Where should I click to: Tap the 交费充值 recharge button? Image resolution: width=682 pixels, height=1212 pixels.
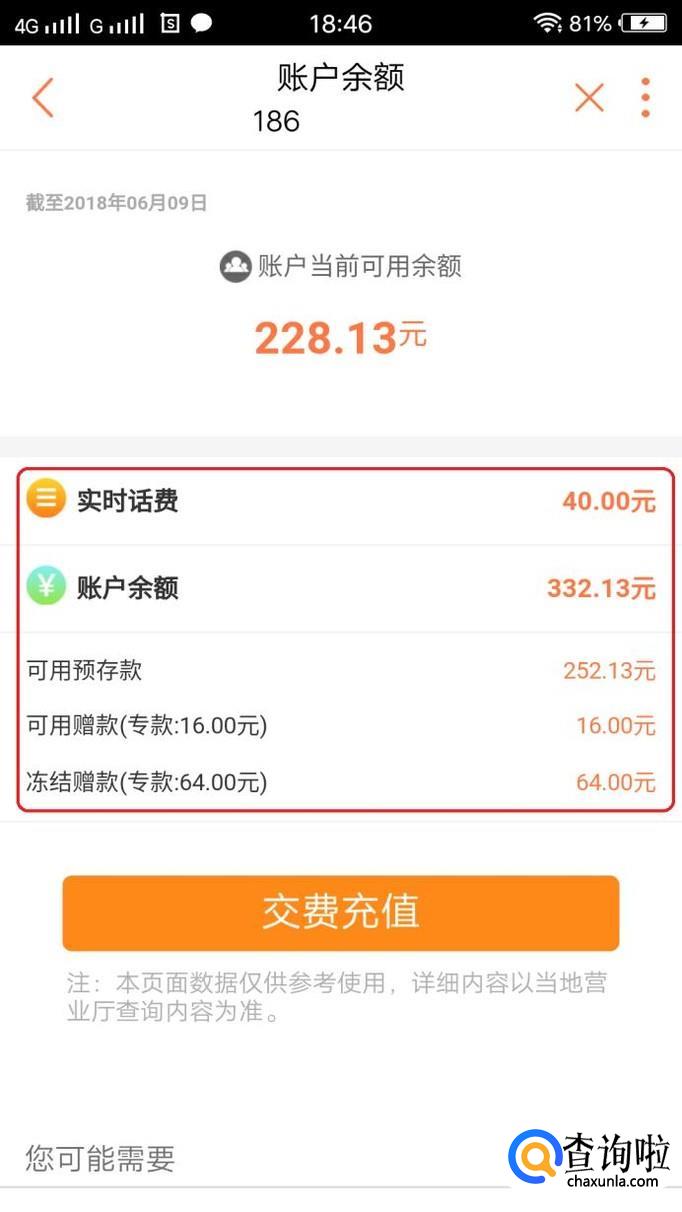point(341,913)
